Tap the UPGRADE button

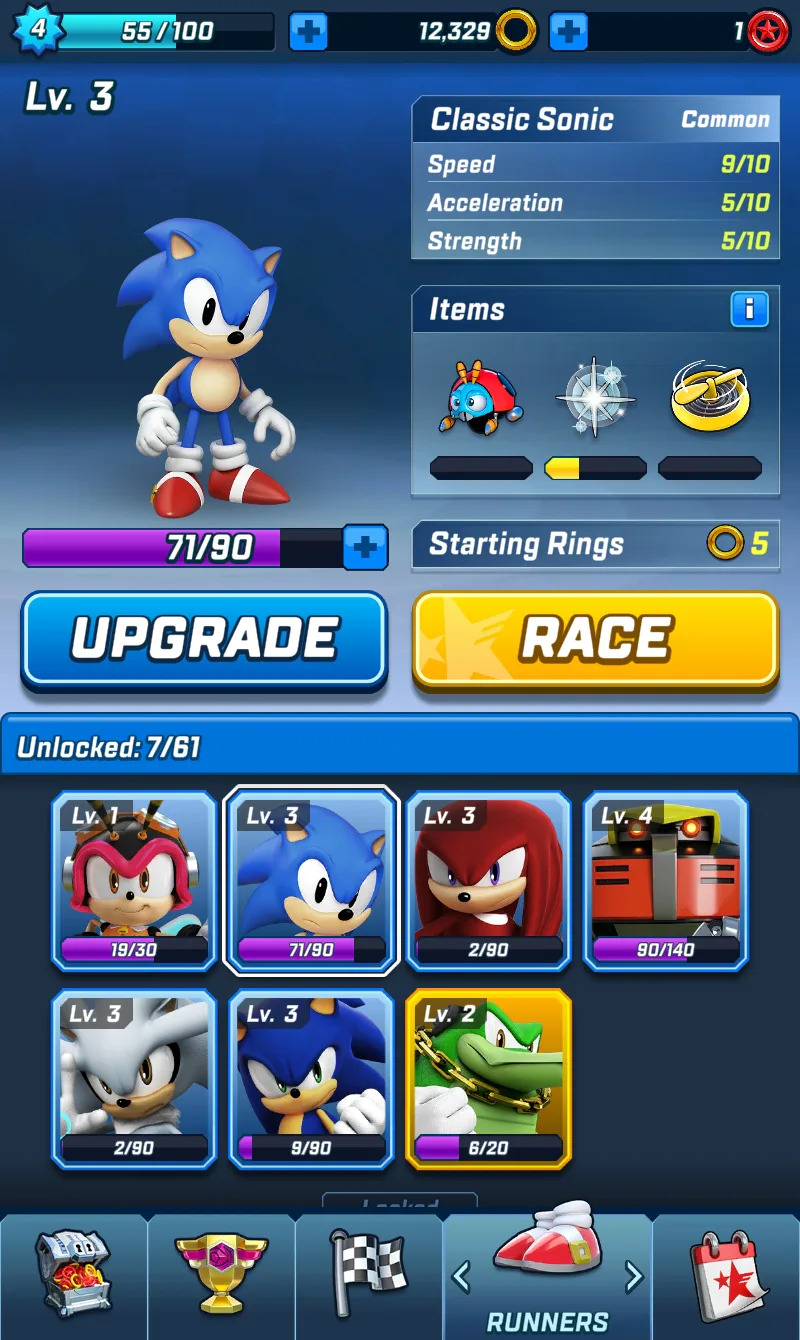tap(204, 639)
